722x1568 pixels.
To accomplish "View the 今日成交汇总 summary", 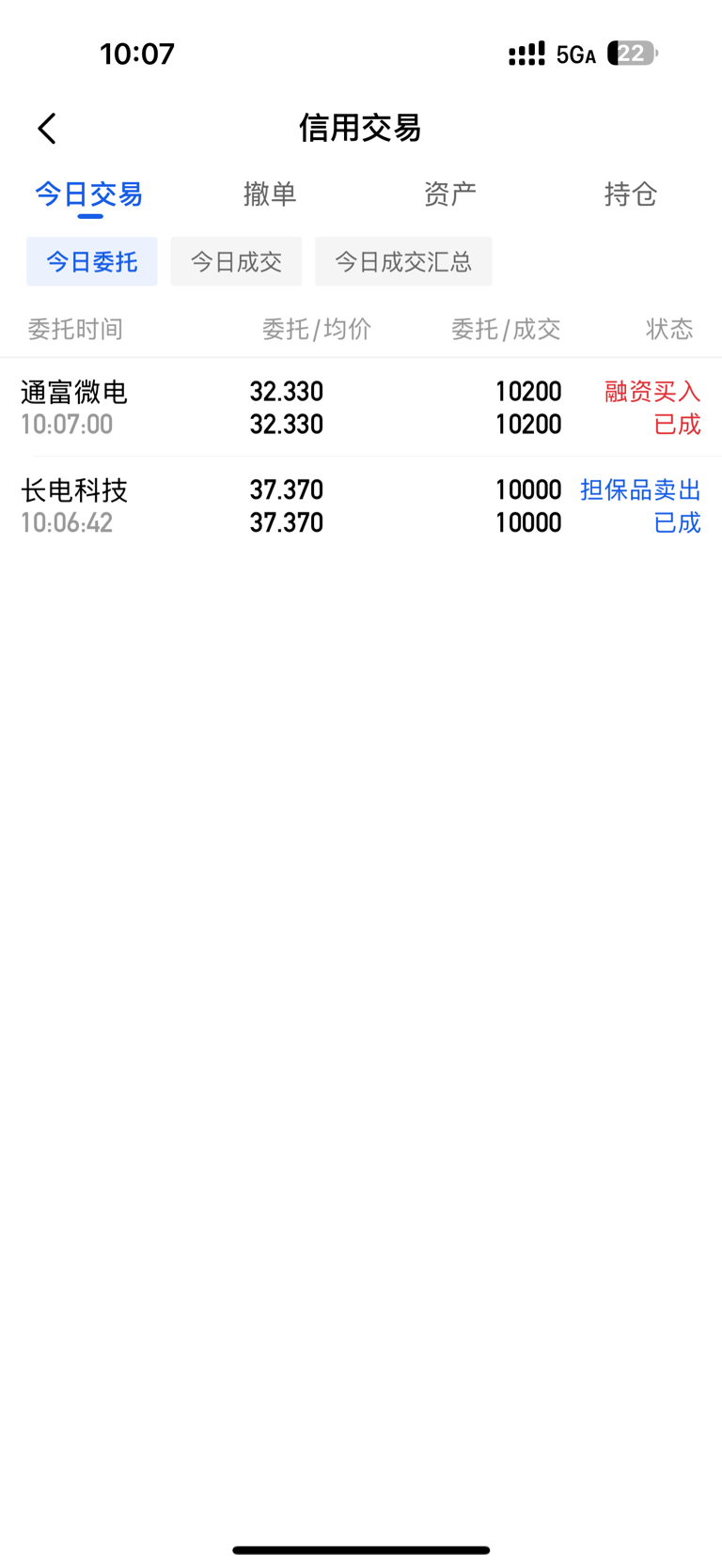I will [403, 261].
